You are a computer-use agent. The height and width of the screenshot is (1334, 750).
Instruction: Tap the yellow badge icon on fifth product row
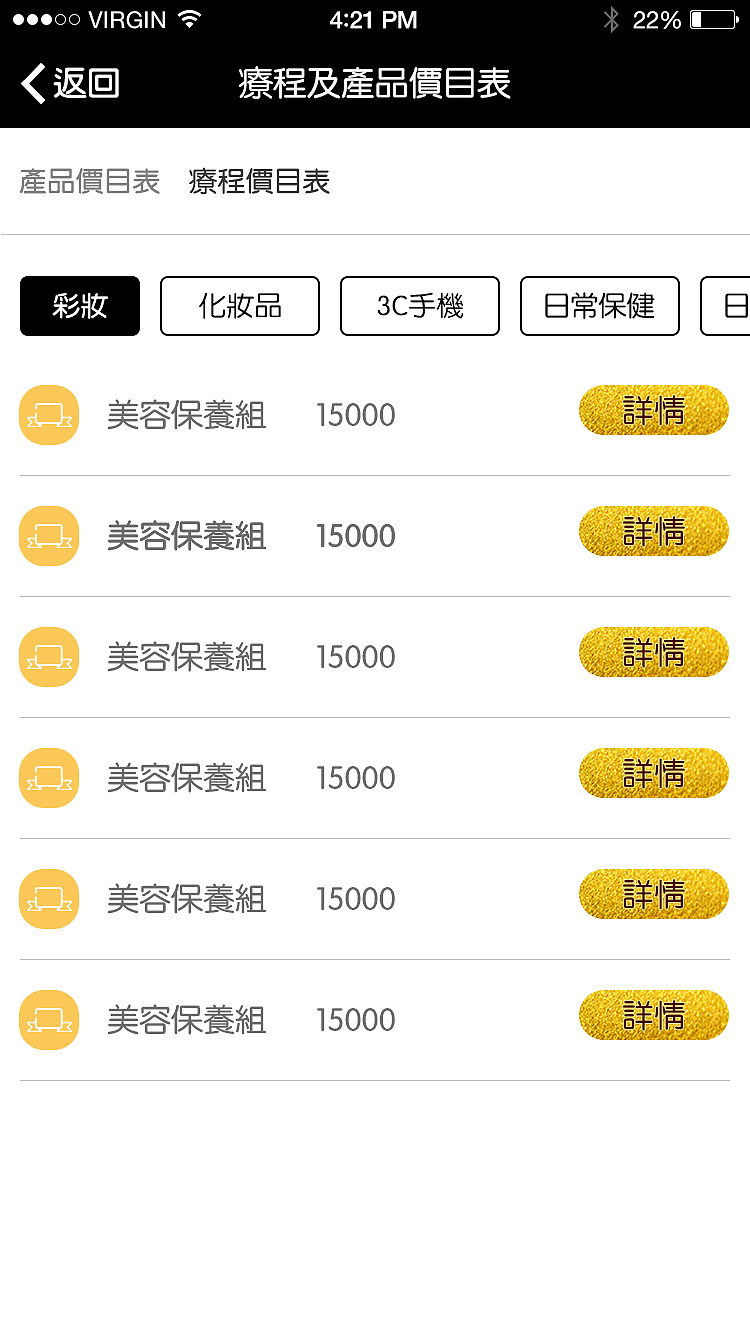(x=49, y=898)
